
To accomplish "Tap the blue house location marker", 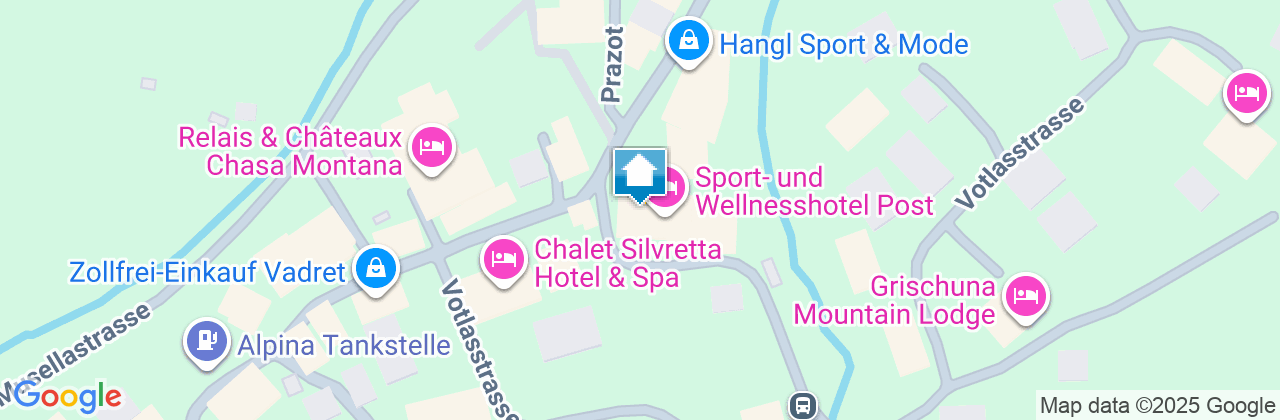I will click(639, 174).
